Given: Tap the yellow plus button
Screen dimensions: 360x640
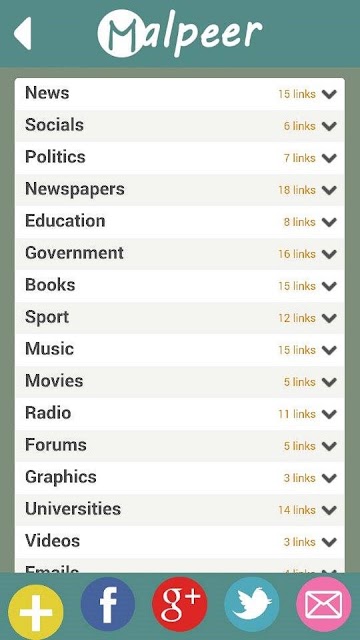Looking at the screenshot, I should pos(36,612).
